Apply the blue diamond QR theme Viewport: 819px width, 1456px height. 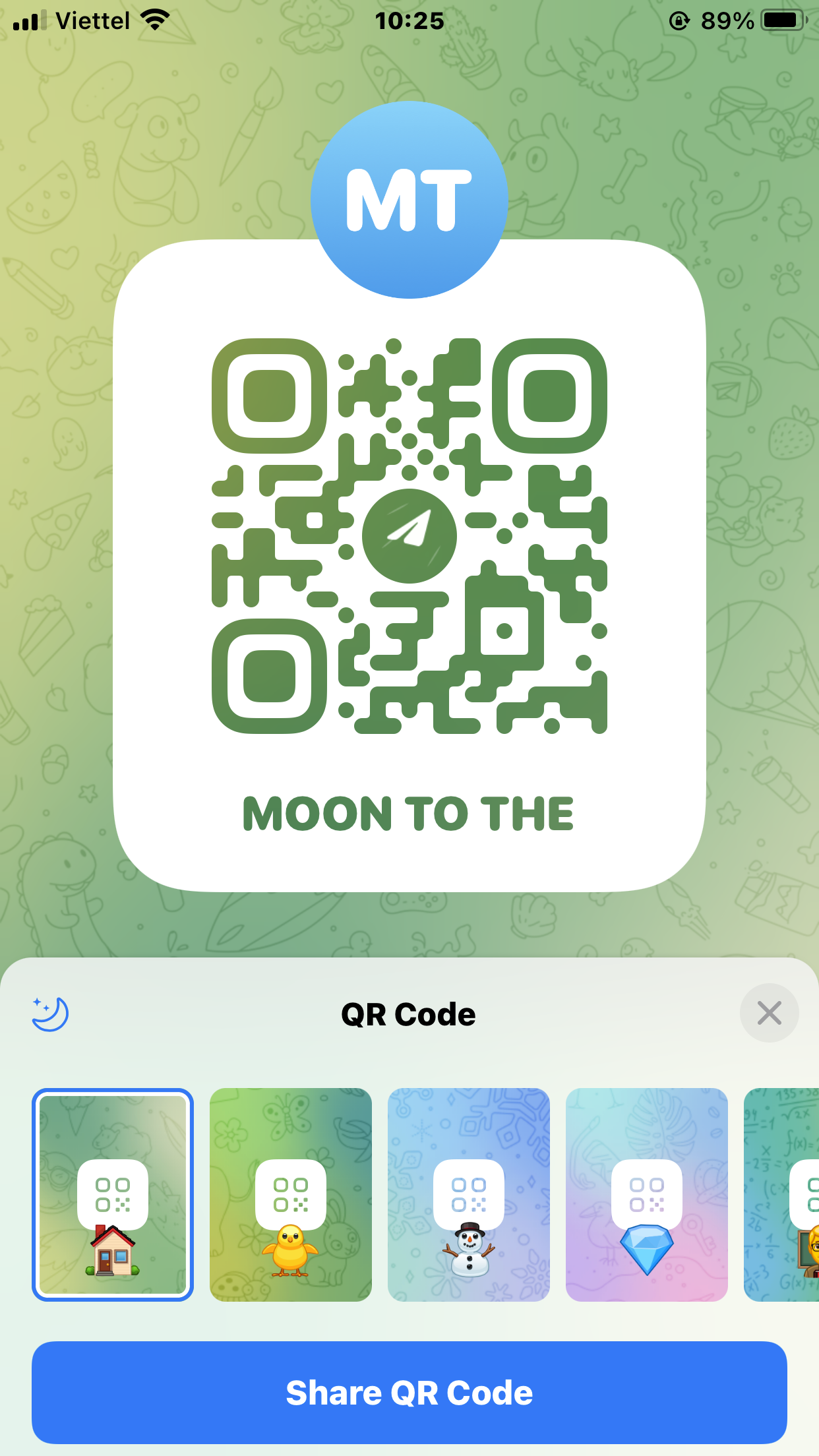click(x=647, y=1194)
